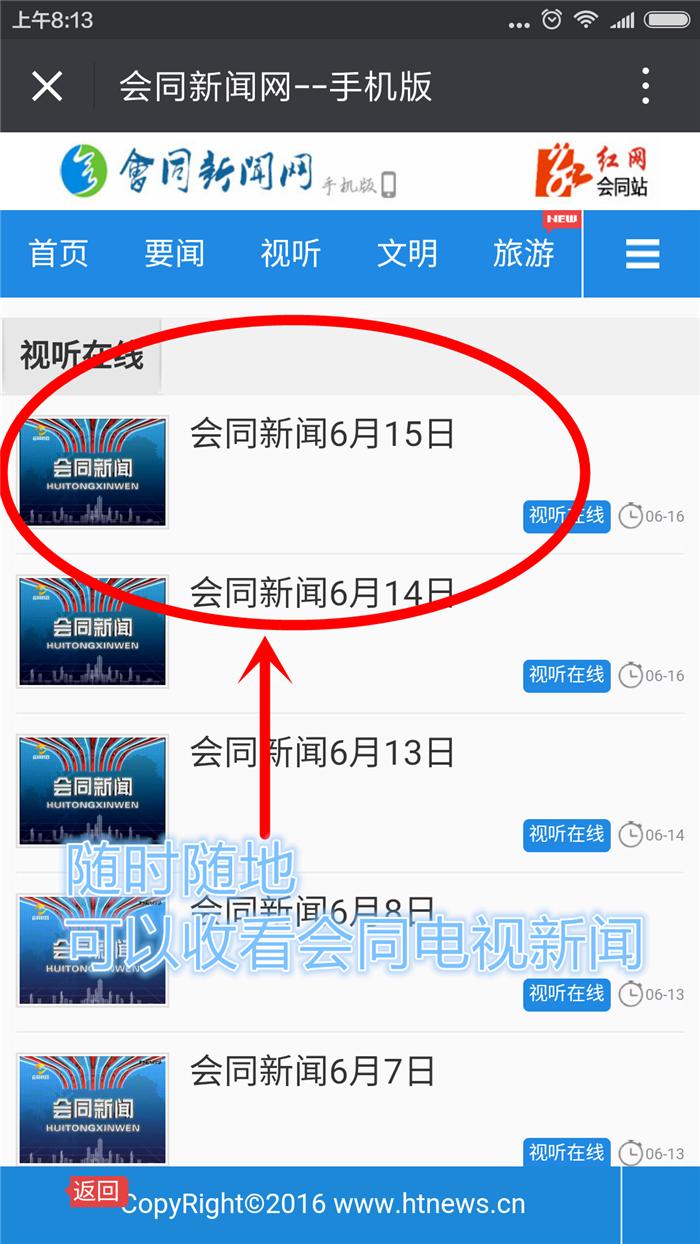This screenshot has height=1244, width=700.
Task: Open 会同新闻6月14日 video
Action: coord(322,593)
